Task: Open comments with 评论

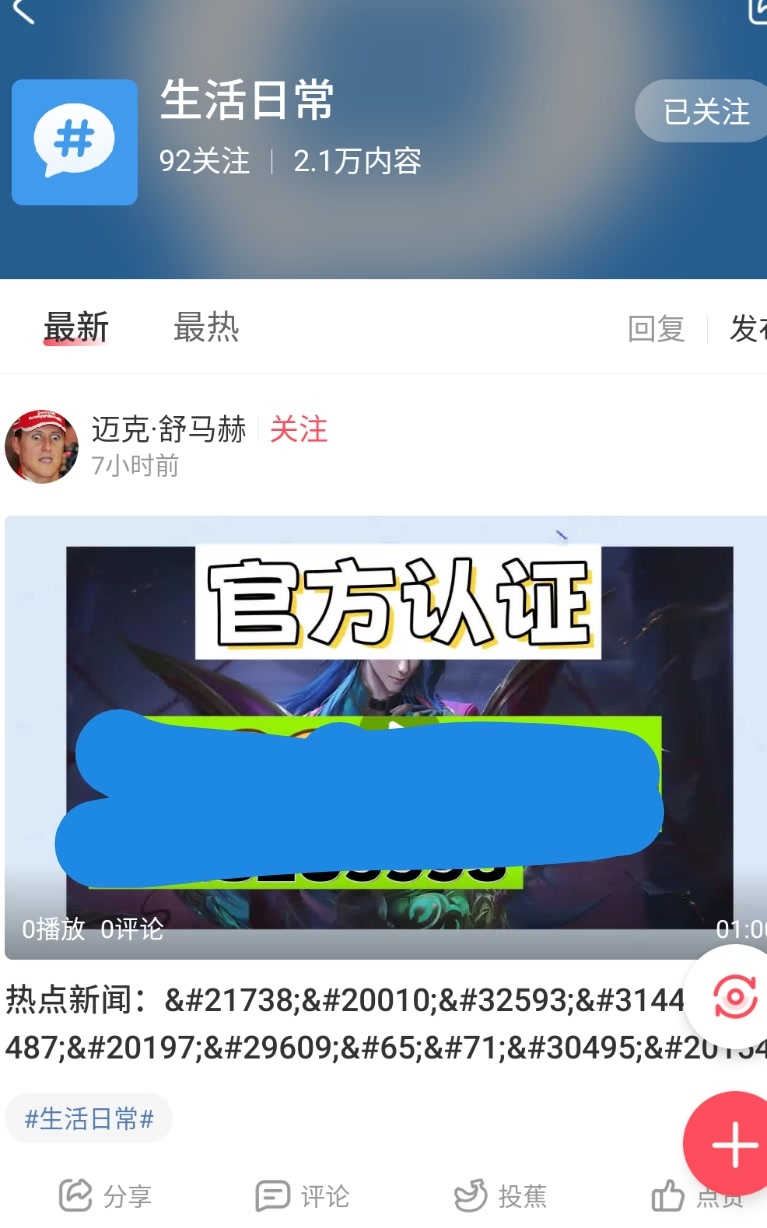Action: tap(302, 1195)
